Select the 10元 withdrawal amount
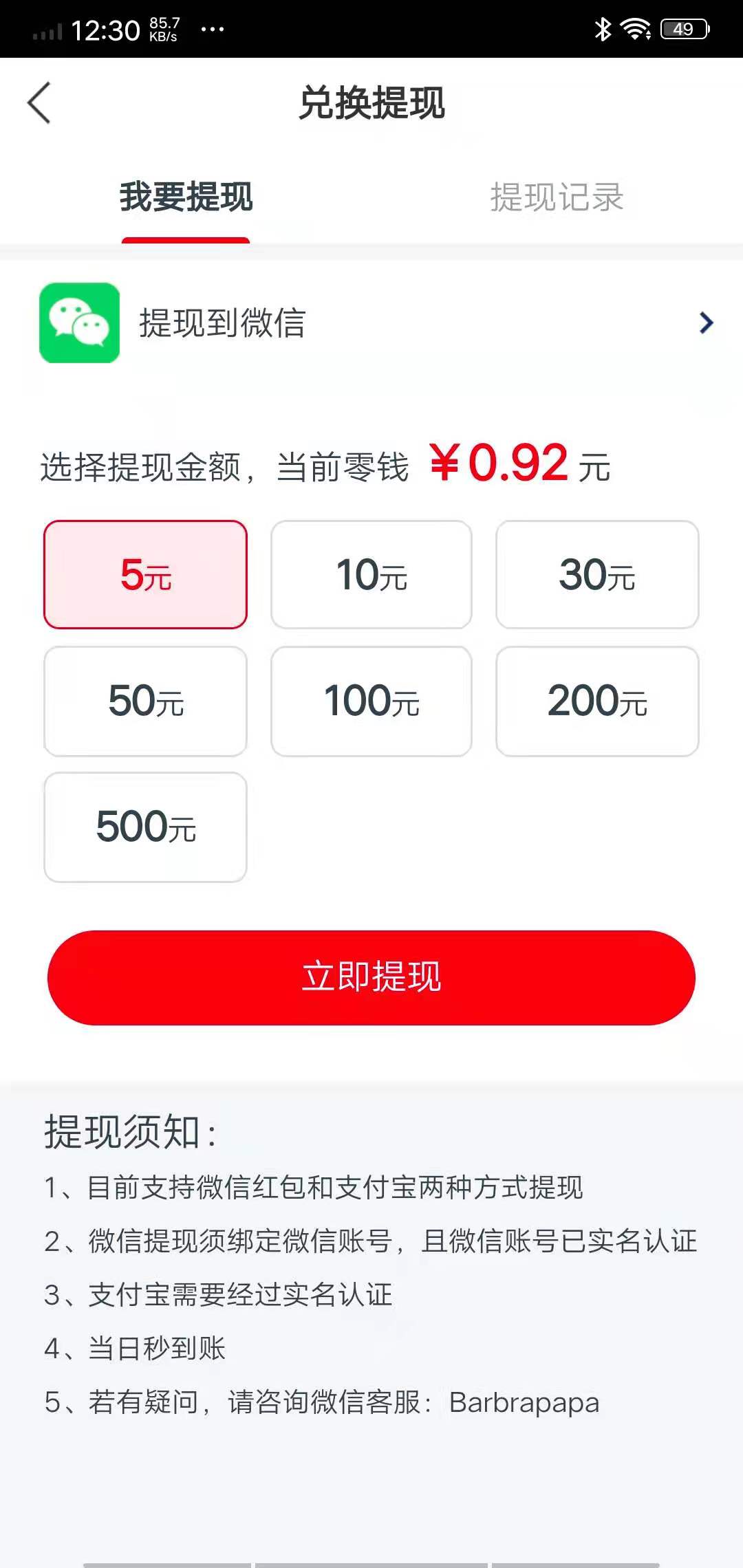Screen dimensions: 743x1568 371,576
